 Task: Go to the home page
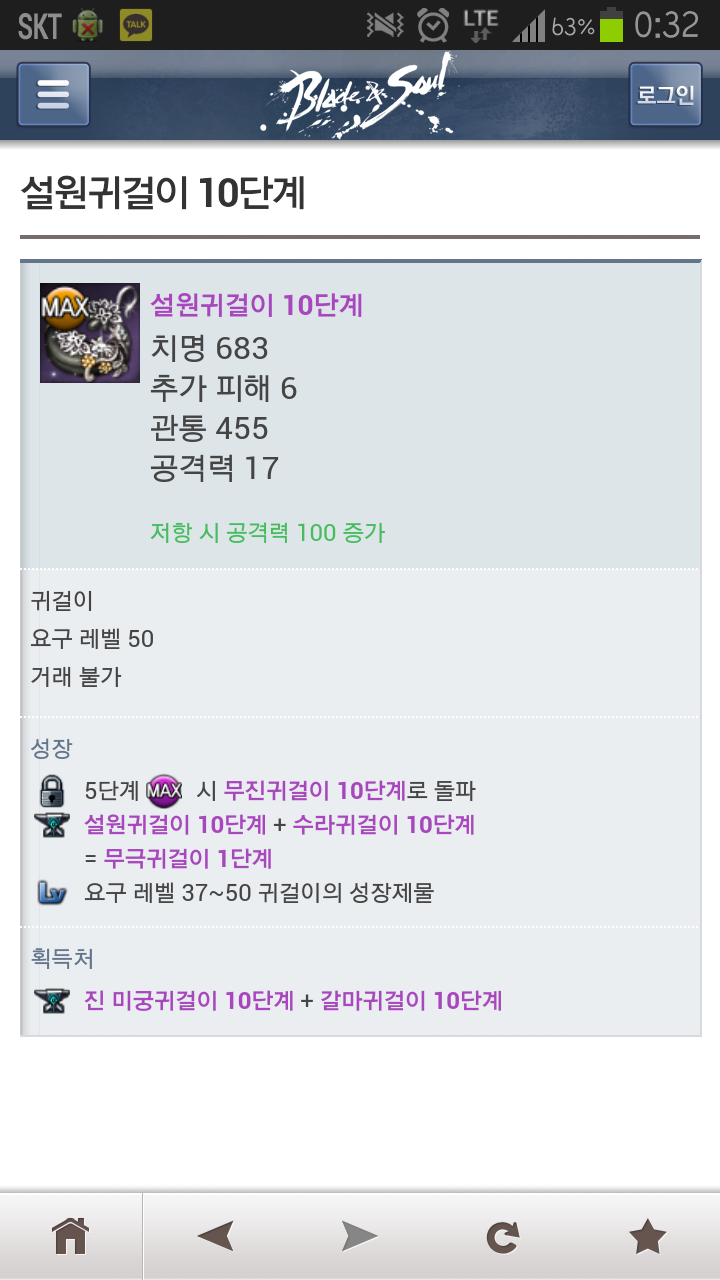pos(71,1237)
